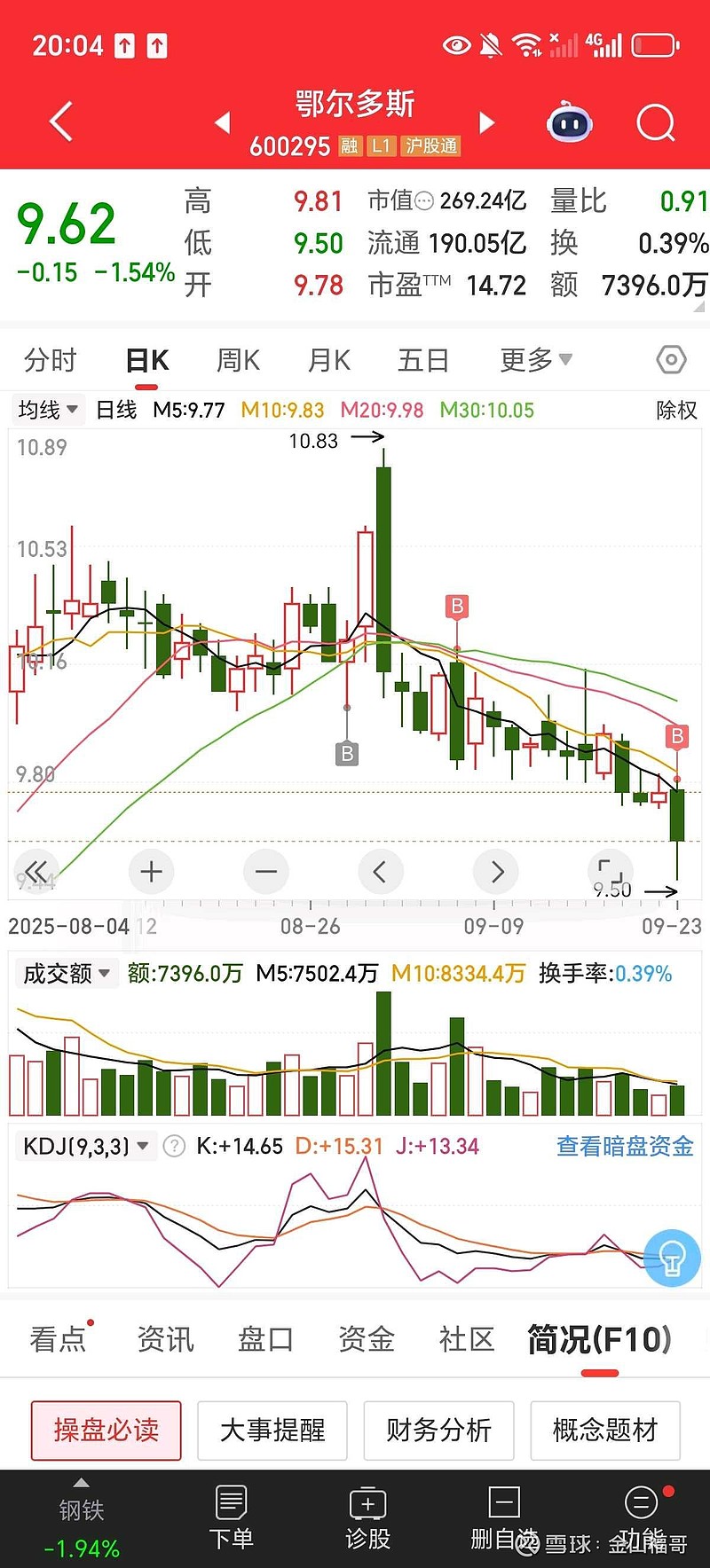Expand the 均线 indicator dropdown
The image size is (710, 1568).
pos(48,410)
